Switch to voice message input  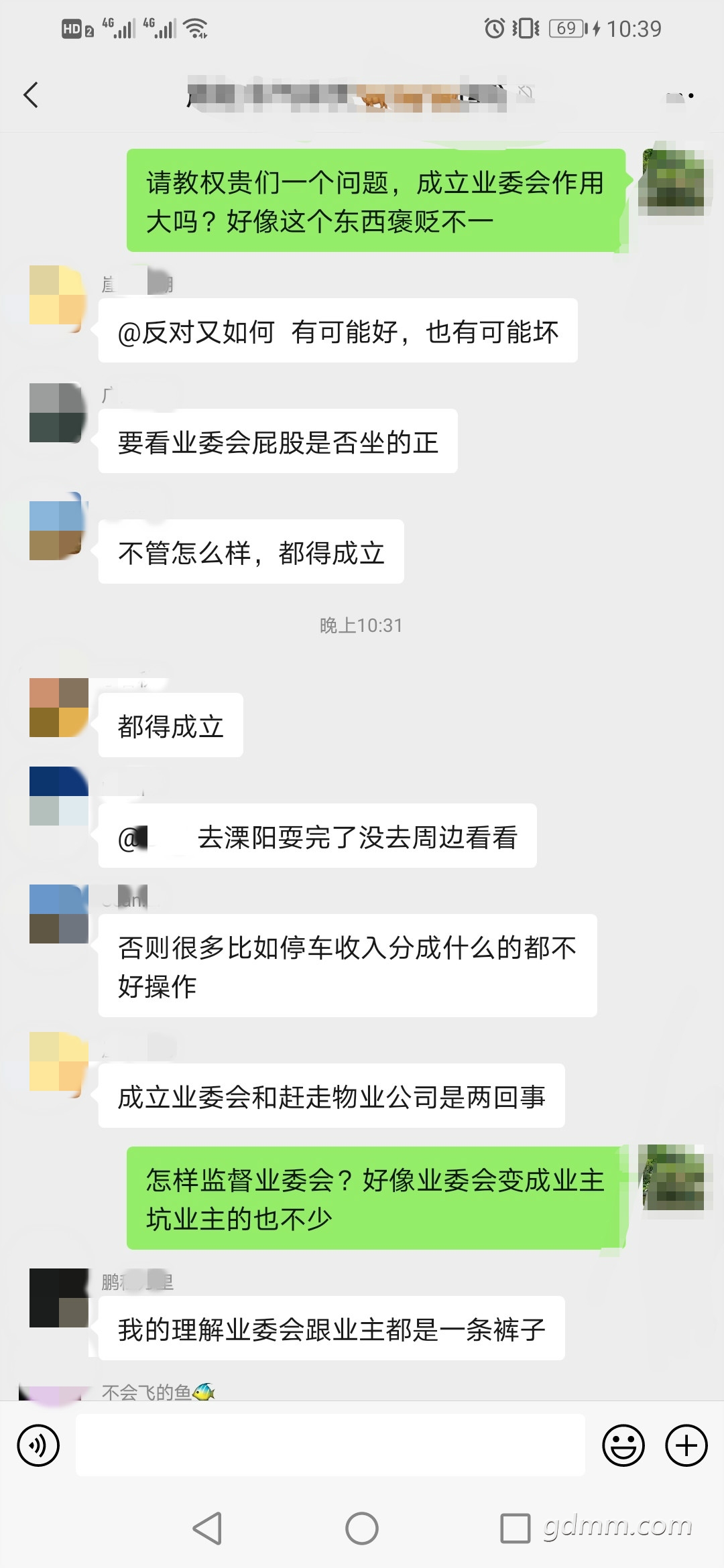[x=38, y=1445]
